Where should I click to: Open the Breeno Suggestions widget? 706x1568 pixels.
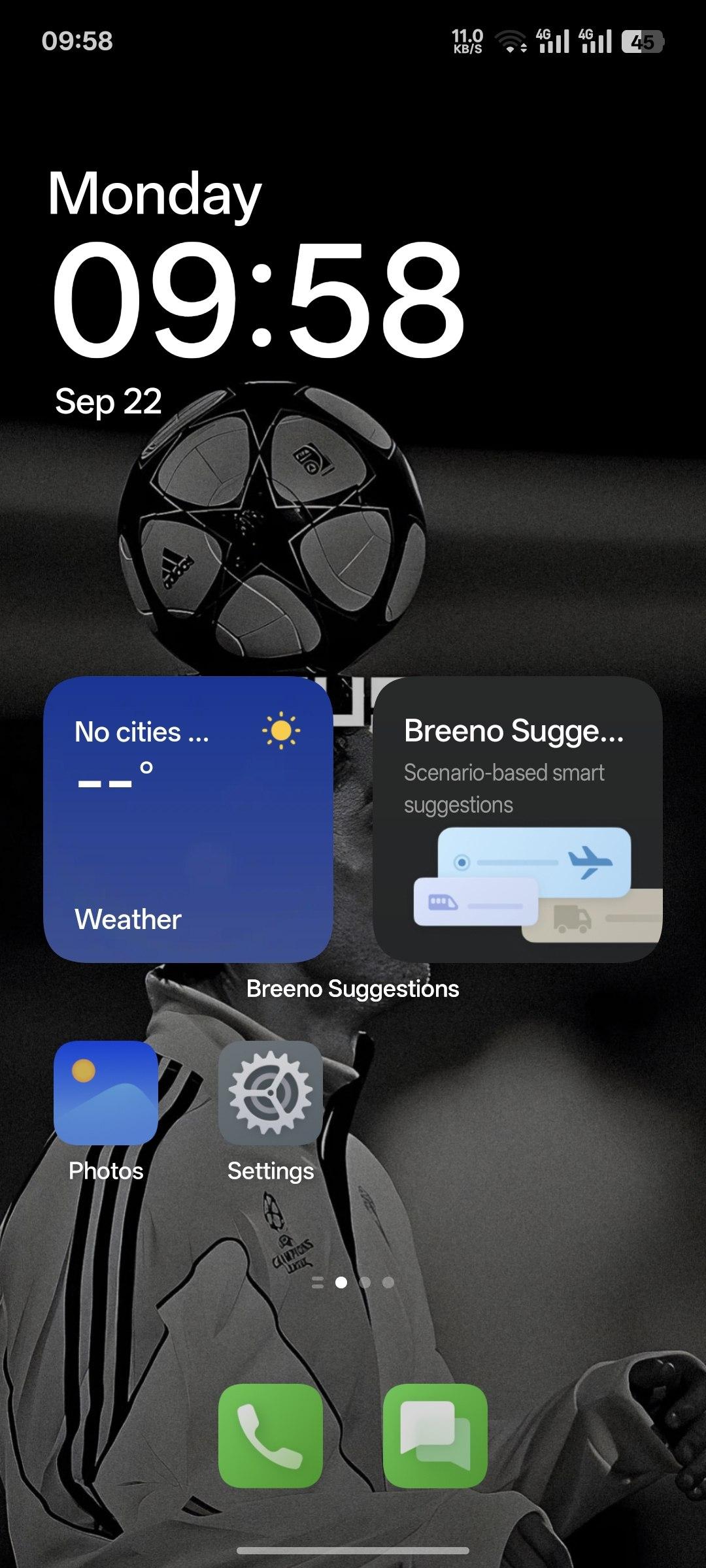coord(518,819)
